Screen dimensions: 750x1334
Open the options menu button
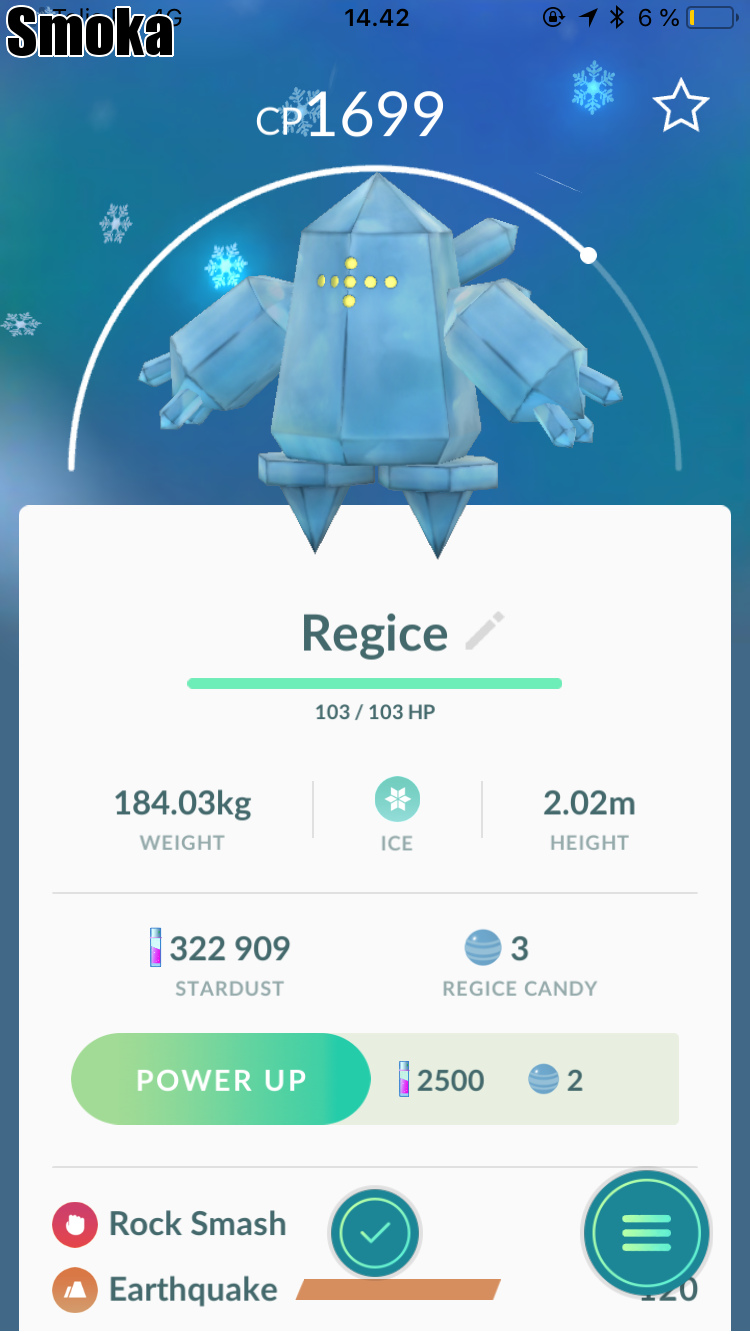[x=646, y=1233]
